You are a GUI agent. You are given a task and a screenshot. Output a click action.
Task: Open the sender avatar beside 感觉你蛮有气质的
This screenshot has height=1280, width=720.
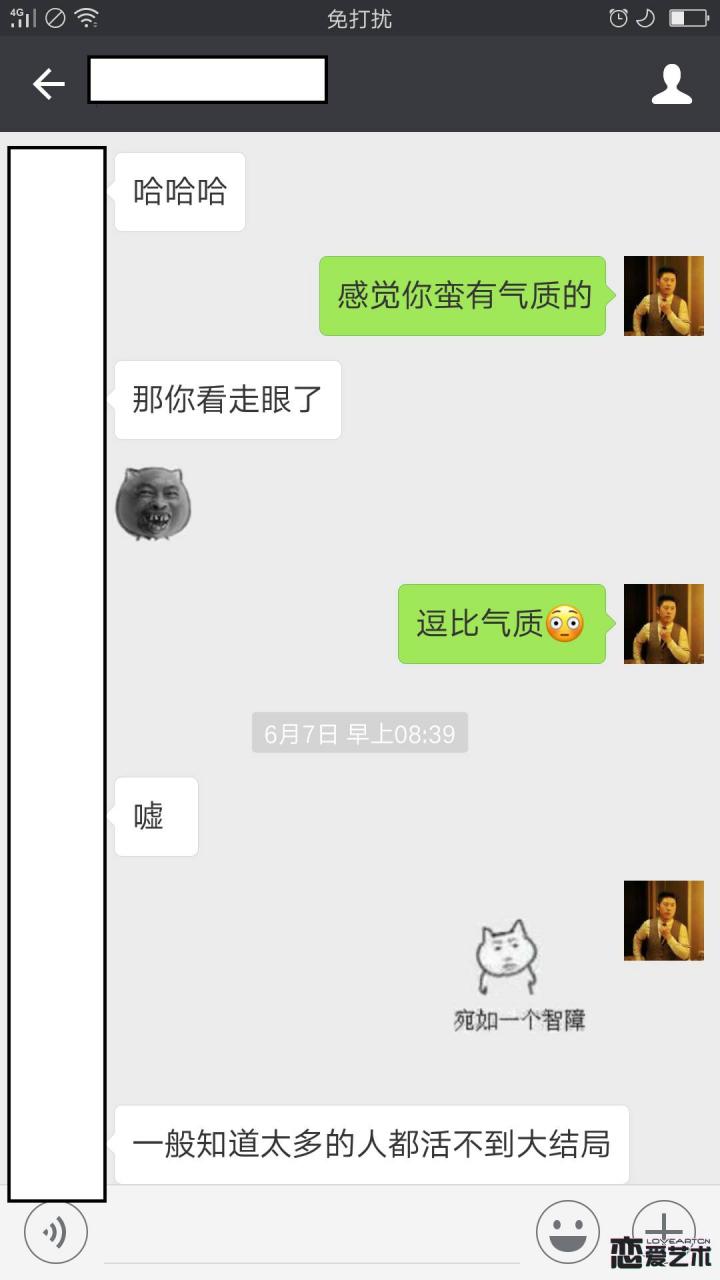point(663,296)
